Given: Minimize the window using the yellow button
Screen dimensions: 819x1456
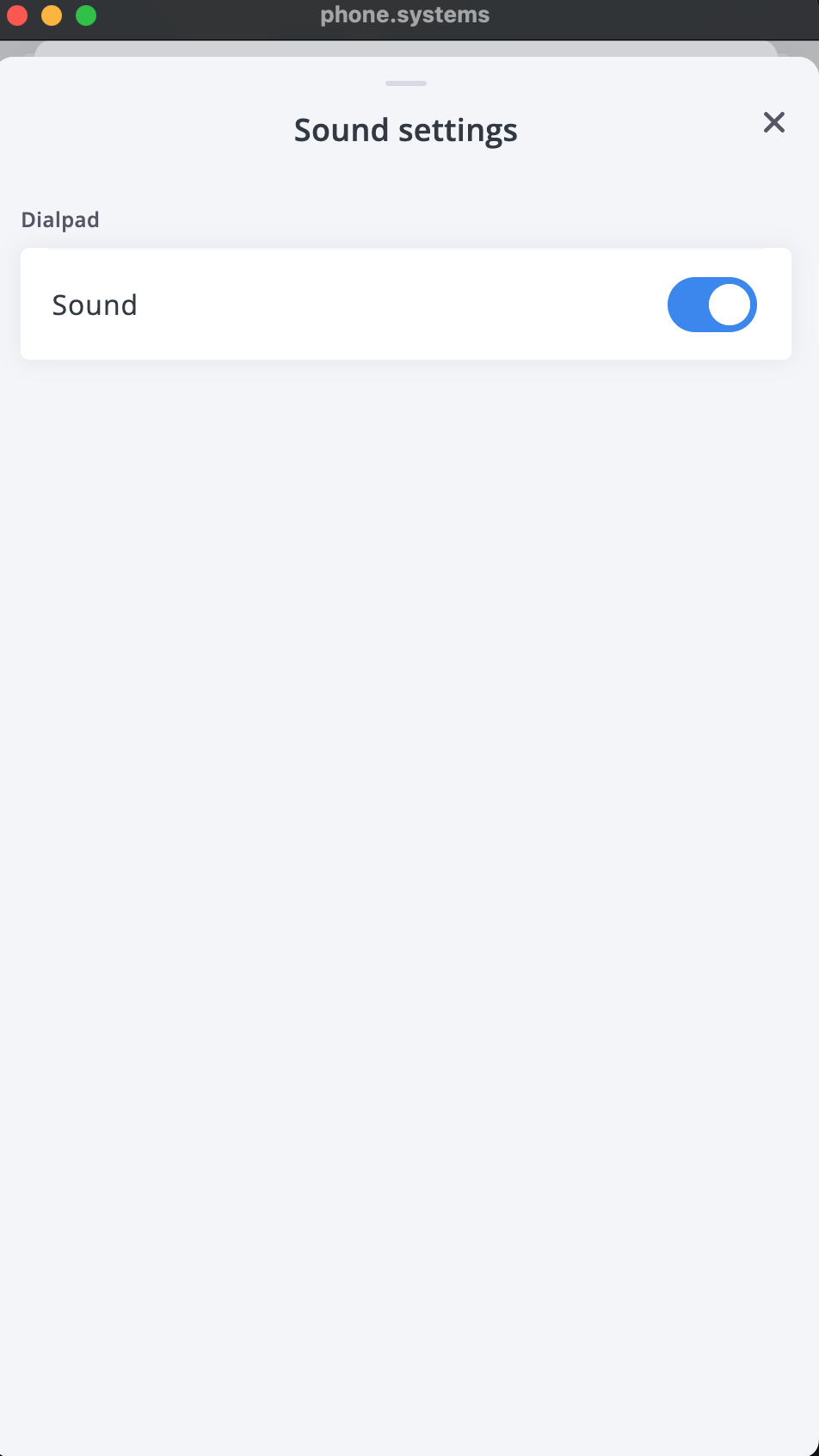Looking at the screenshot, I should (x=52, y=15).
